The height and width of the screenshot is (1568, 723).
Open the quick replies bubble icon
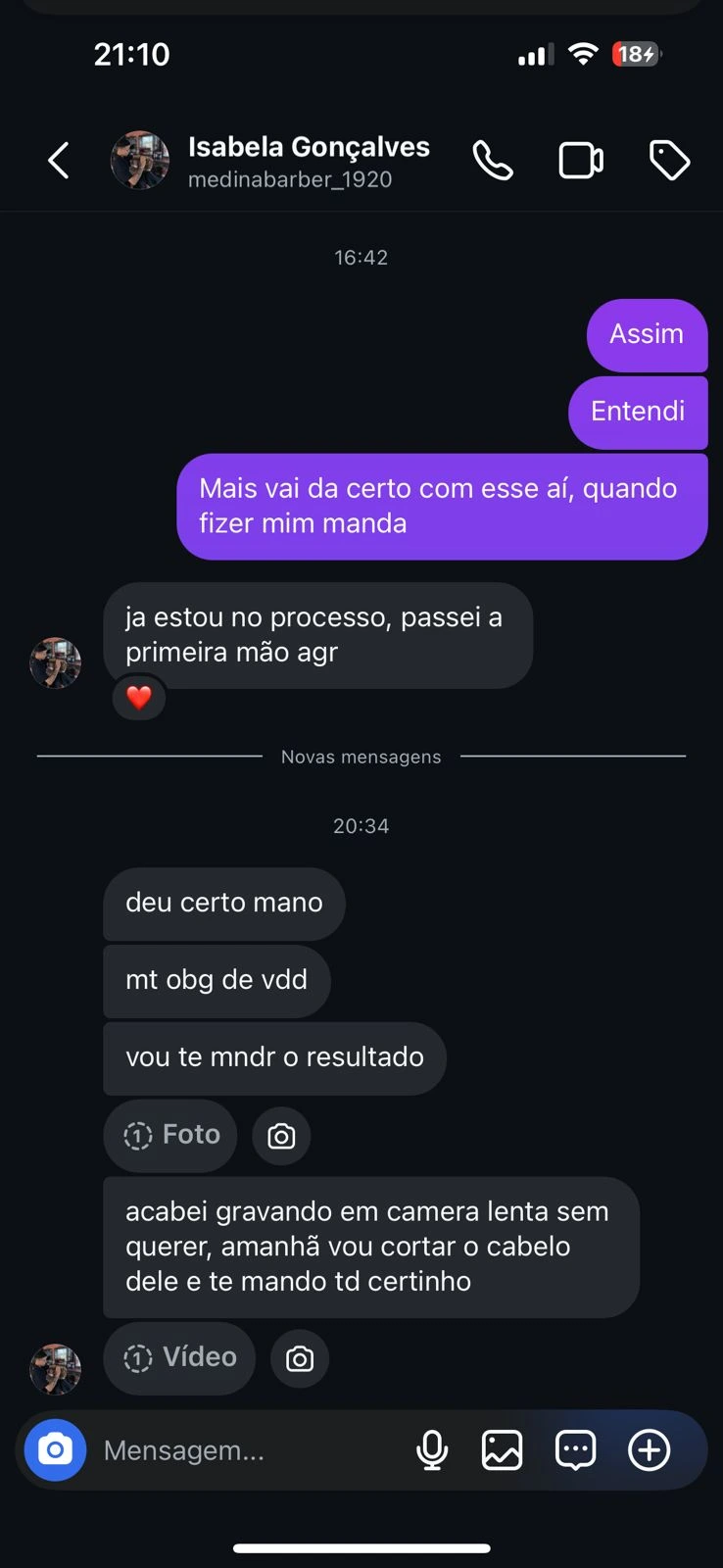[576, 1450]
